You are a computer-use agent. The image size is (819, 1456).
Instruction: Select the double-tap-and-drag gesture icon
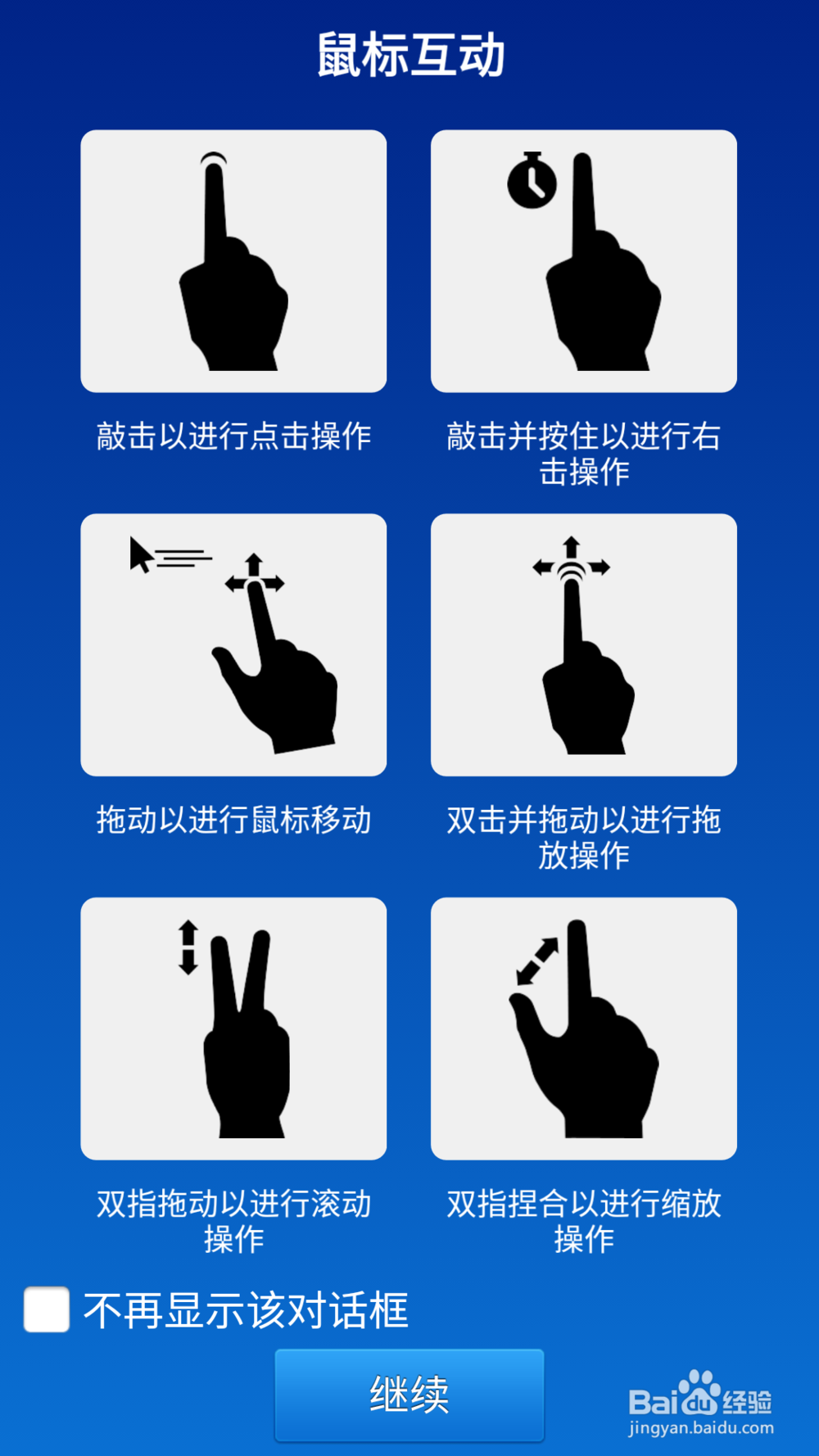(x=583, y=643)
